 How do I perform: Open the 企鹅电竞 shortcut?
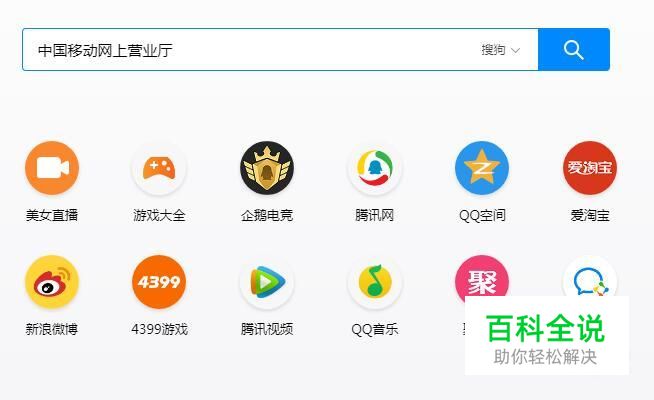(267, 168)
